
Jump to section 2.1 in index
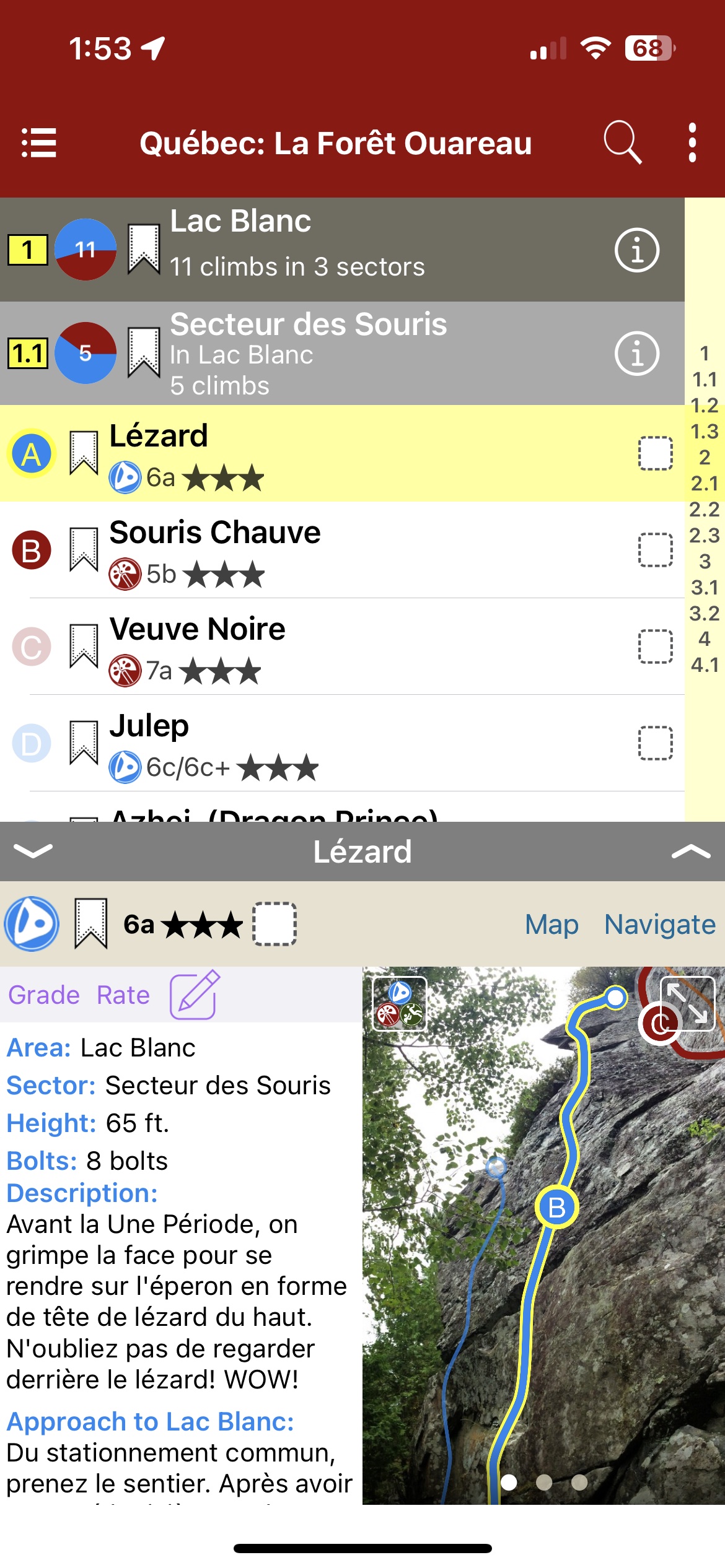click(x=705, y=483)
